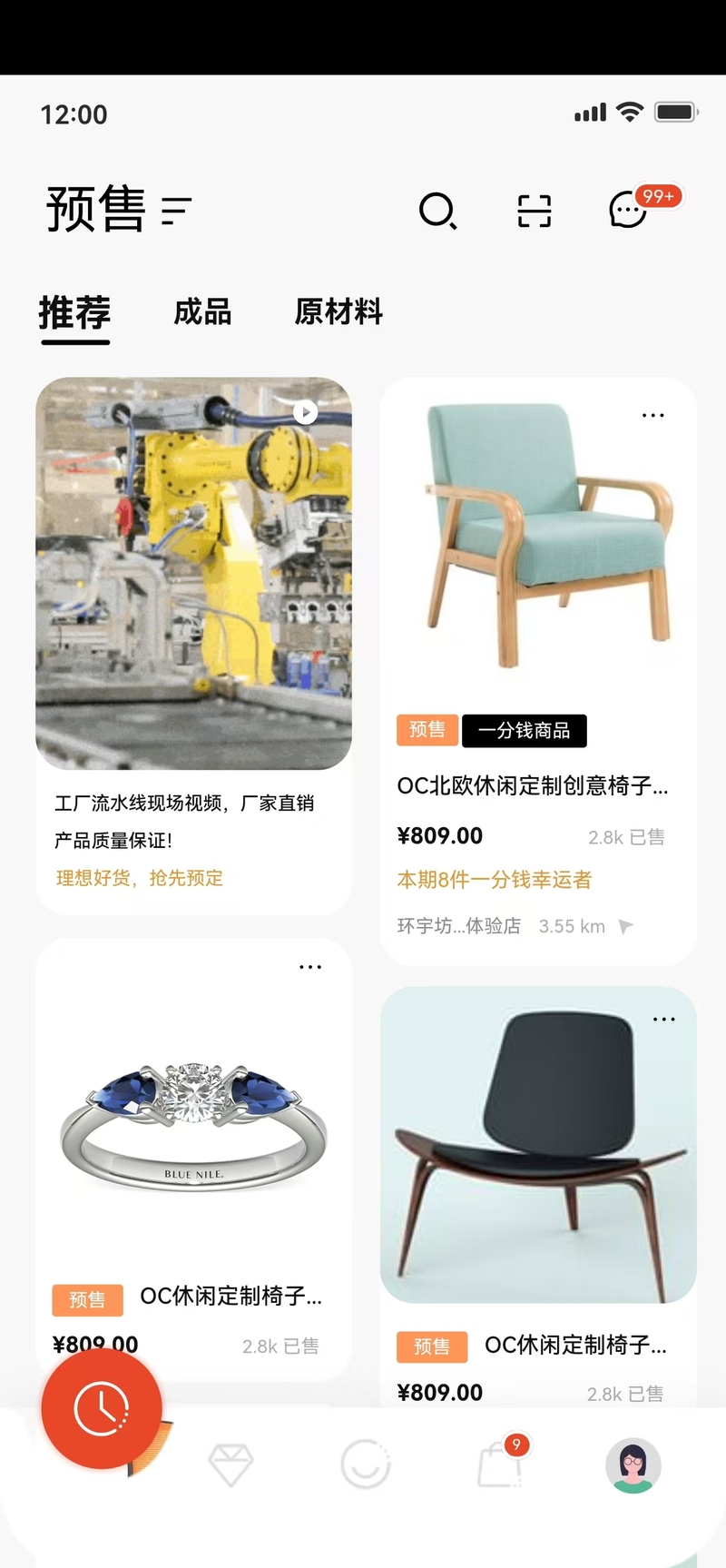Switch to the 成品 tab
Viewport: 726px width, 1568px height.
[x=202, y=312]
